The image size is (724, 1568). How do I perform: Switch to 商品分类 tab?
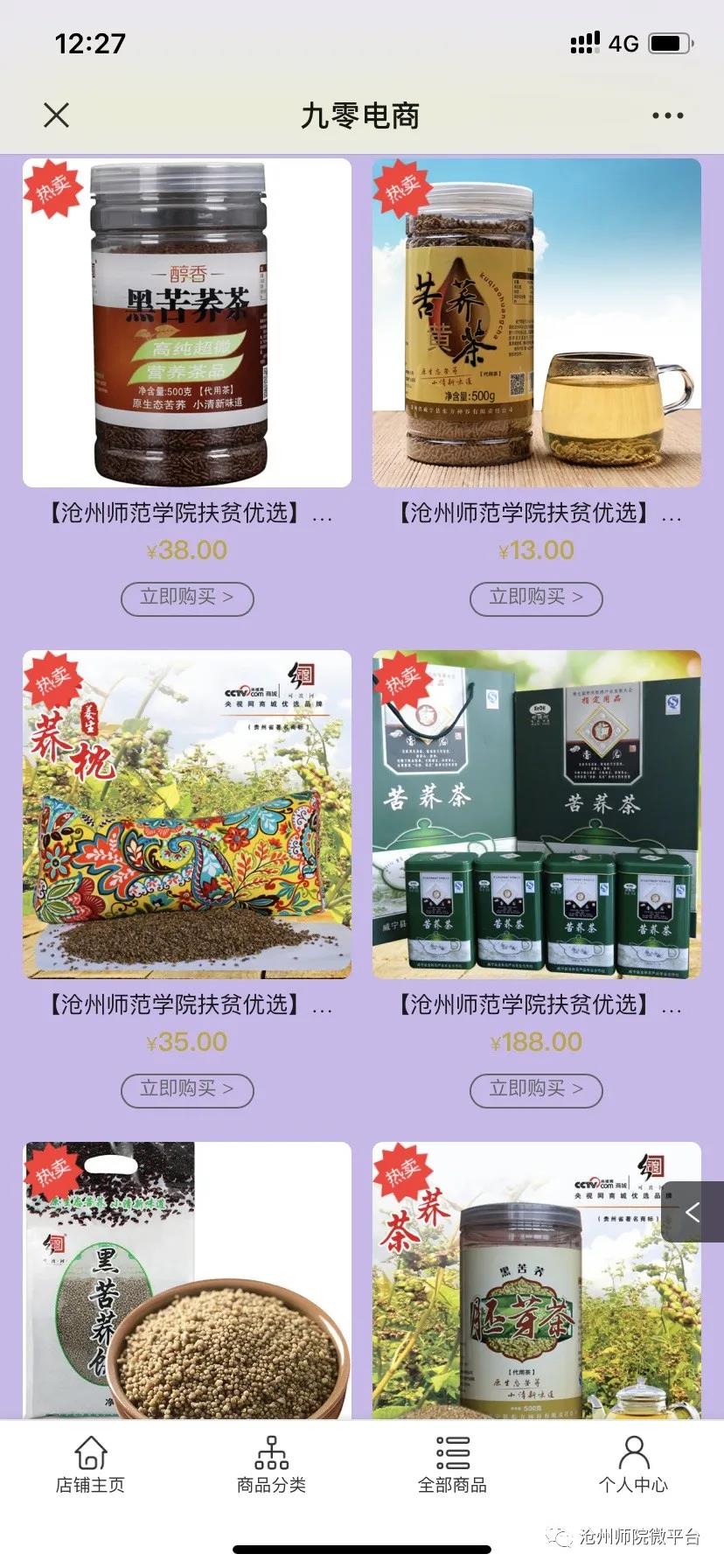[x=271, y=1465]
